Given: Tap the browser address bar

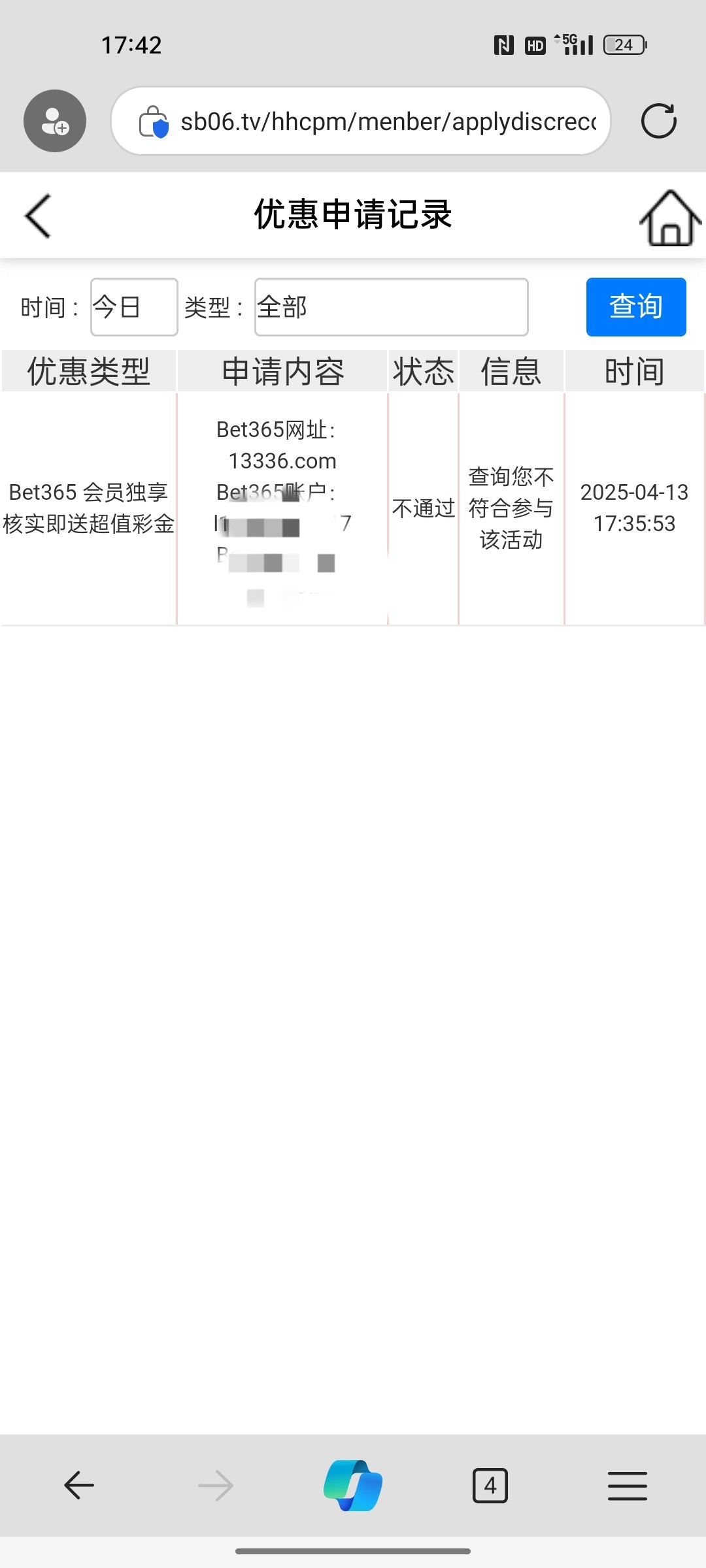Looking at the screenshot, I should click(x=361, y=122).
